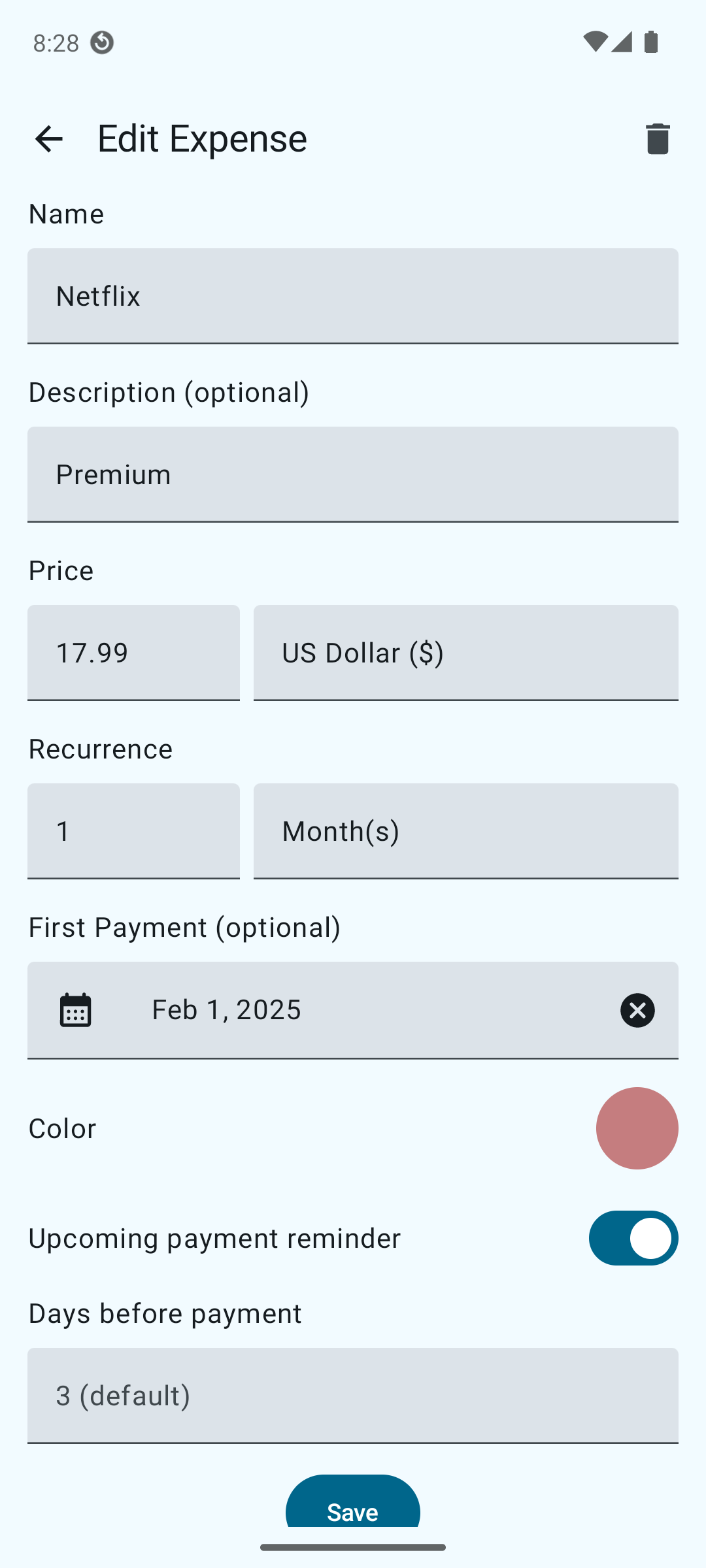Edit the Name field containing Netflix

[x=353, y=295]
